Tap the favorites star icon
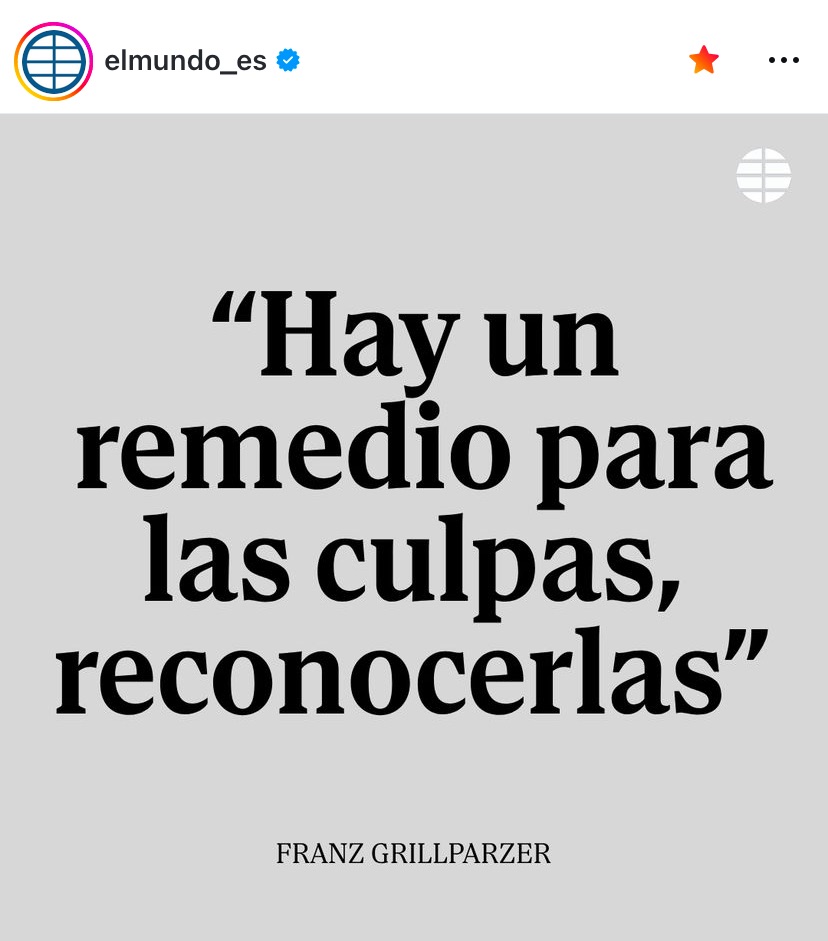The height and width of the screenshot is (941, 828). tap(704, 60)
